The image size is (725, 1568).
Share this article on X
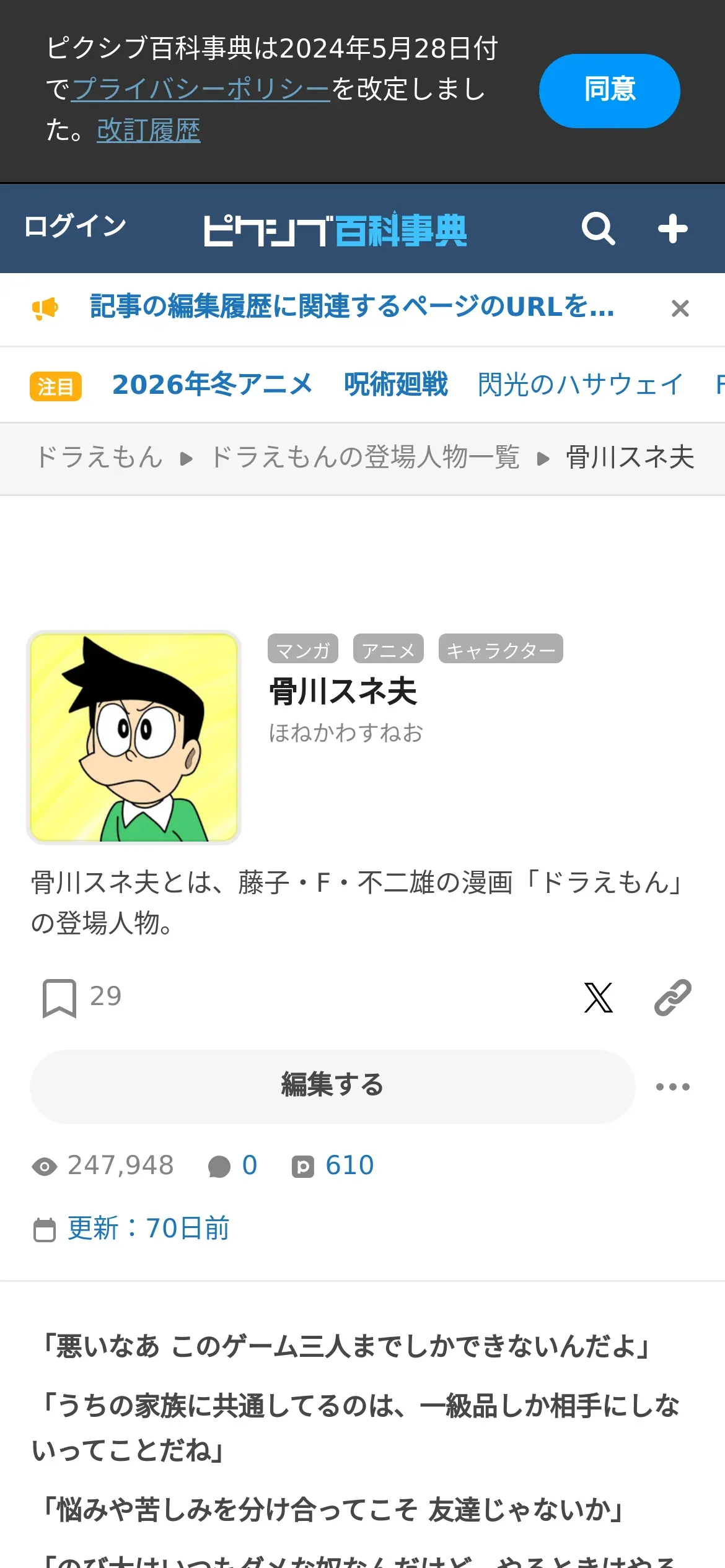[x=598, y=998]
